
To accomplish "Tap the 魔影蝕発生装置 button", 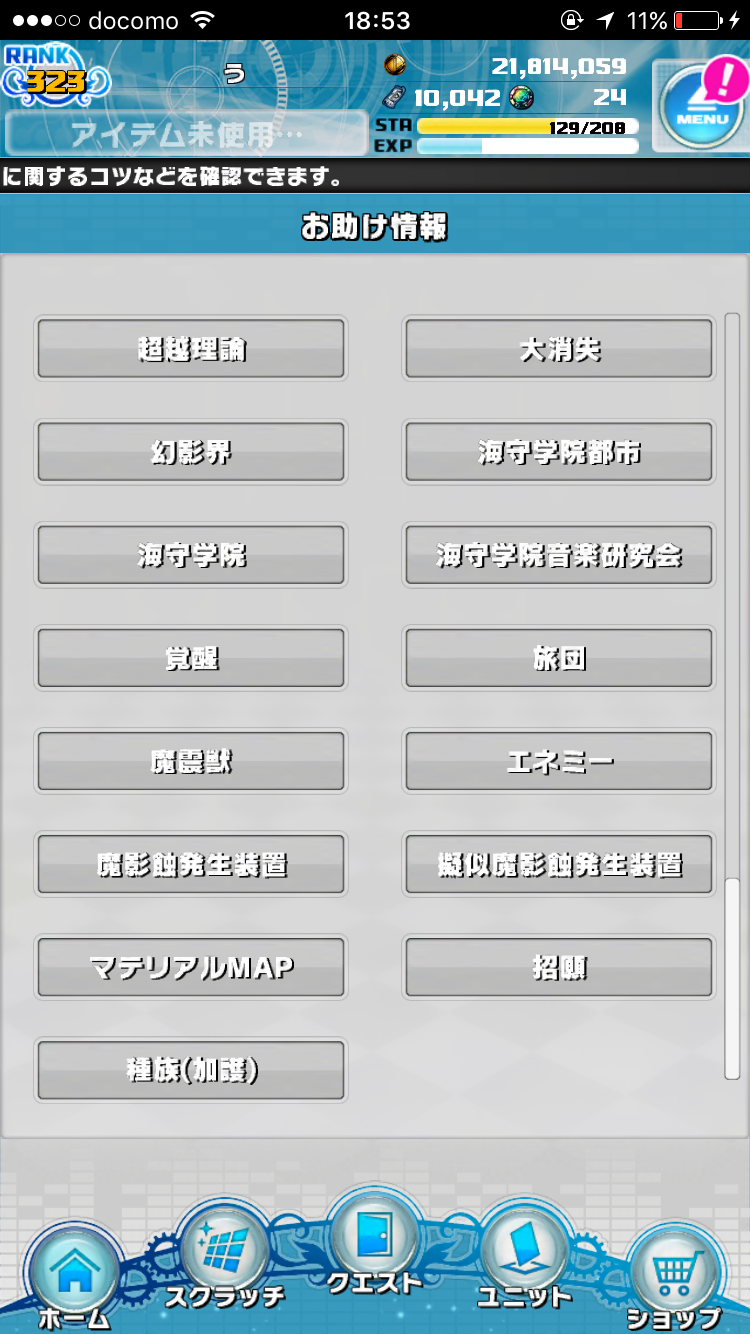I will point(191,864).
